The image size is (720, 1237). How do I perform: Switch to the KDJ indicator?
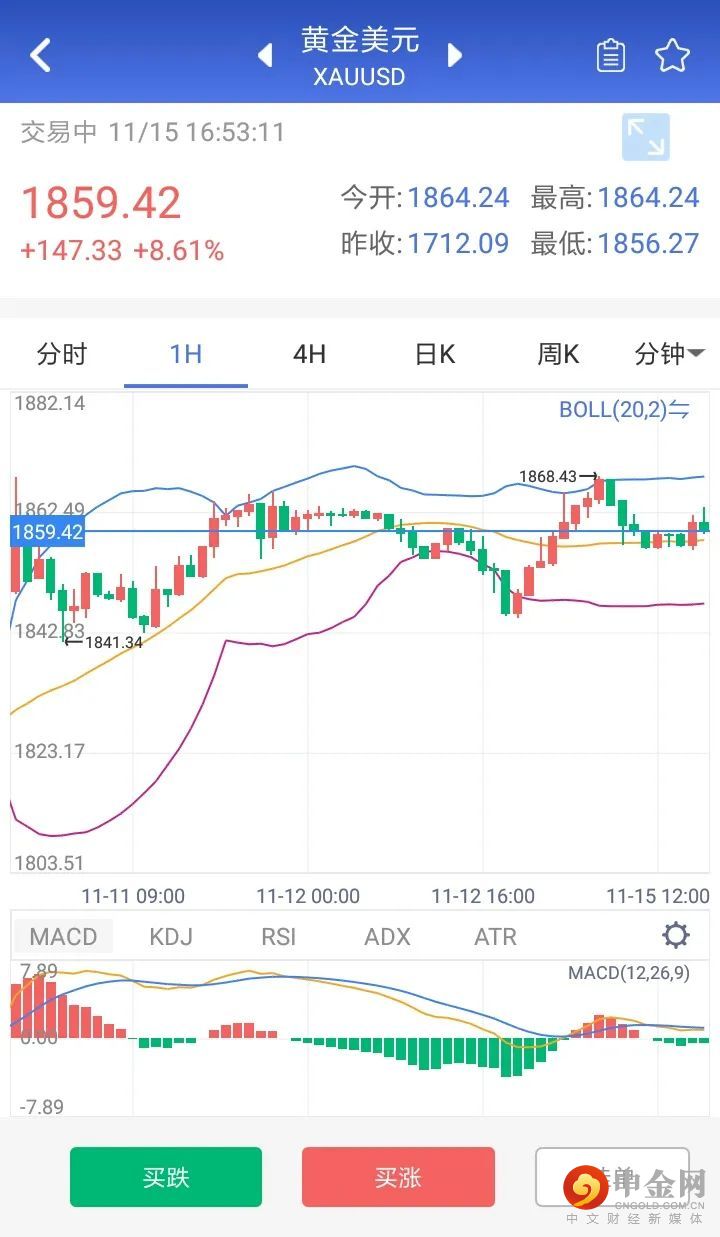(x=171, y=937)
